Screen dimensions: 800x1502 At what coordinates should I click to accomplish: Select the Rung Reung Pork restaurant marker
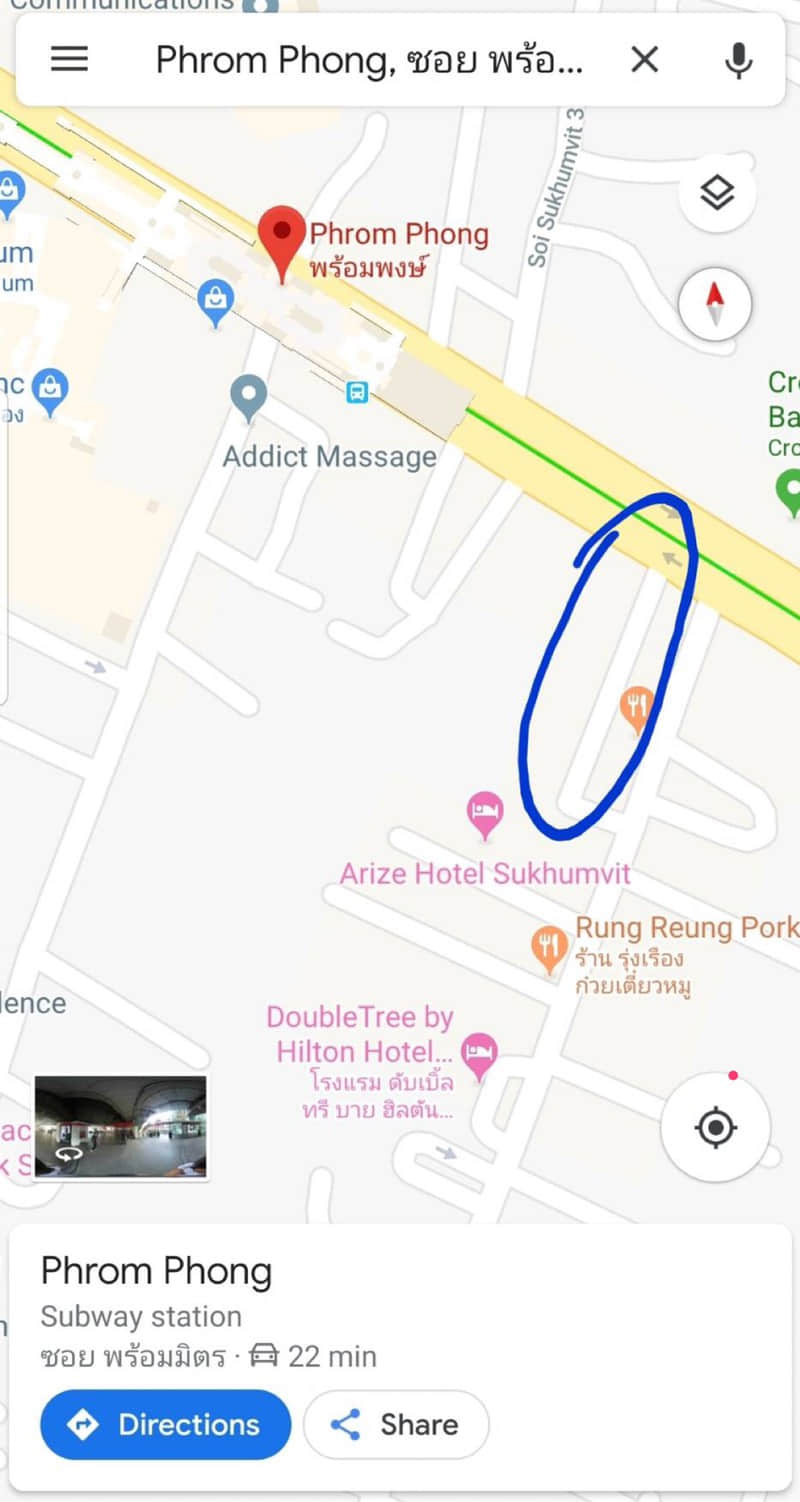(x=549, y=947)
